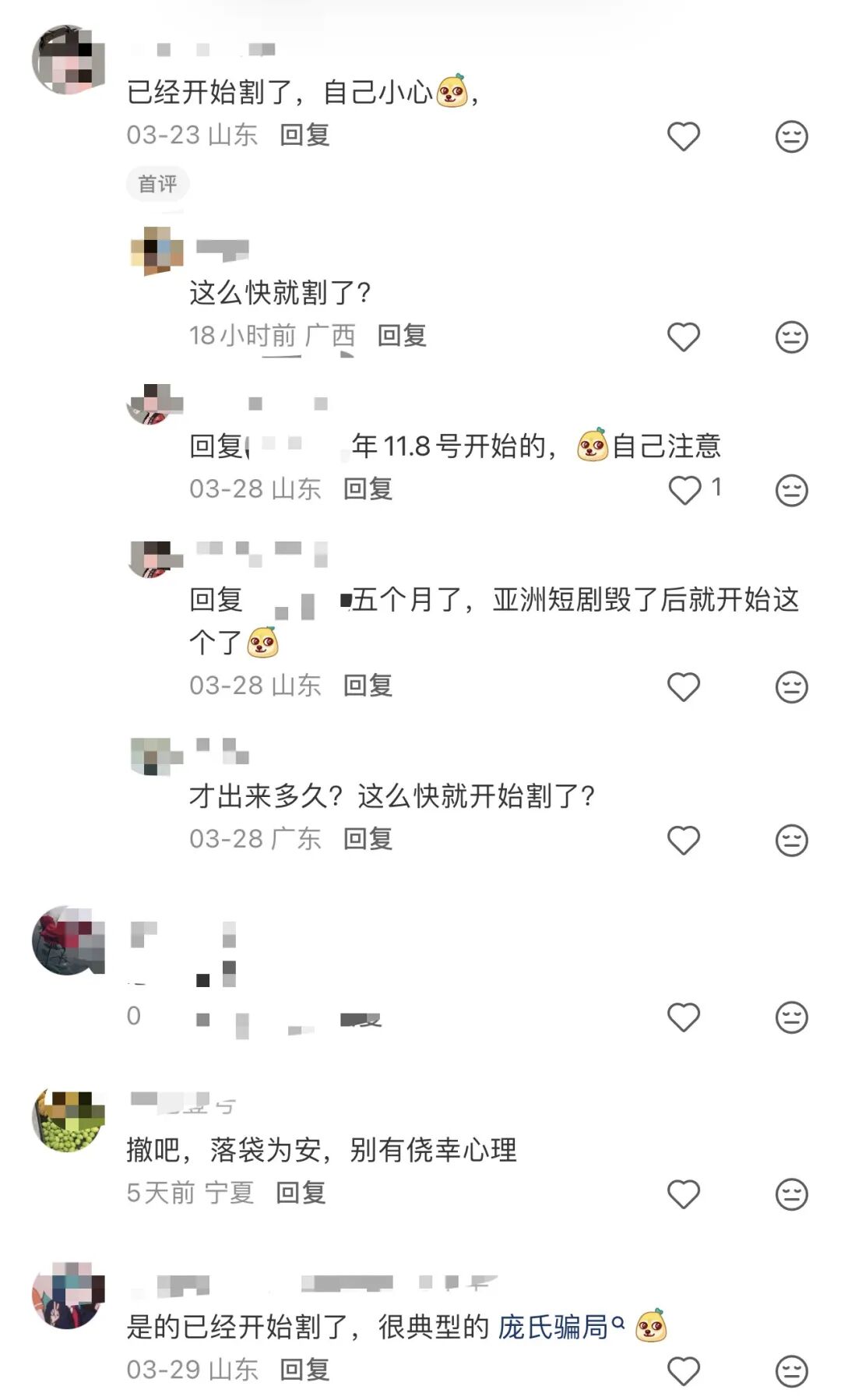841x1400 pixels.
Task: Reply to the 广西 comment '这么快就割了?'
Action: coord(402,336)
